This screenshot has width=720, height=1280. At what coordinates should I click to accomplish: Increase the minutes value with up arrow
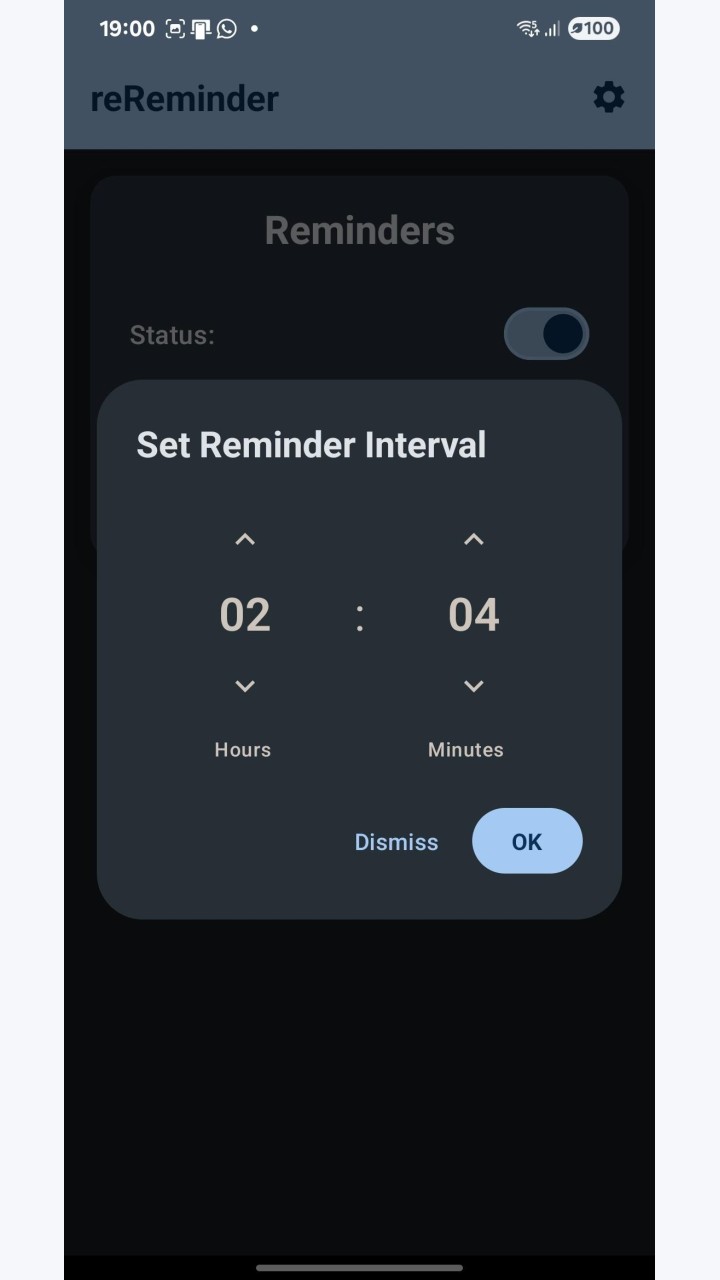pos(474,540)
